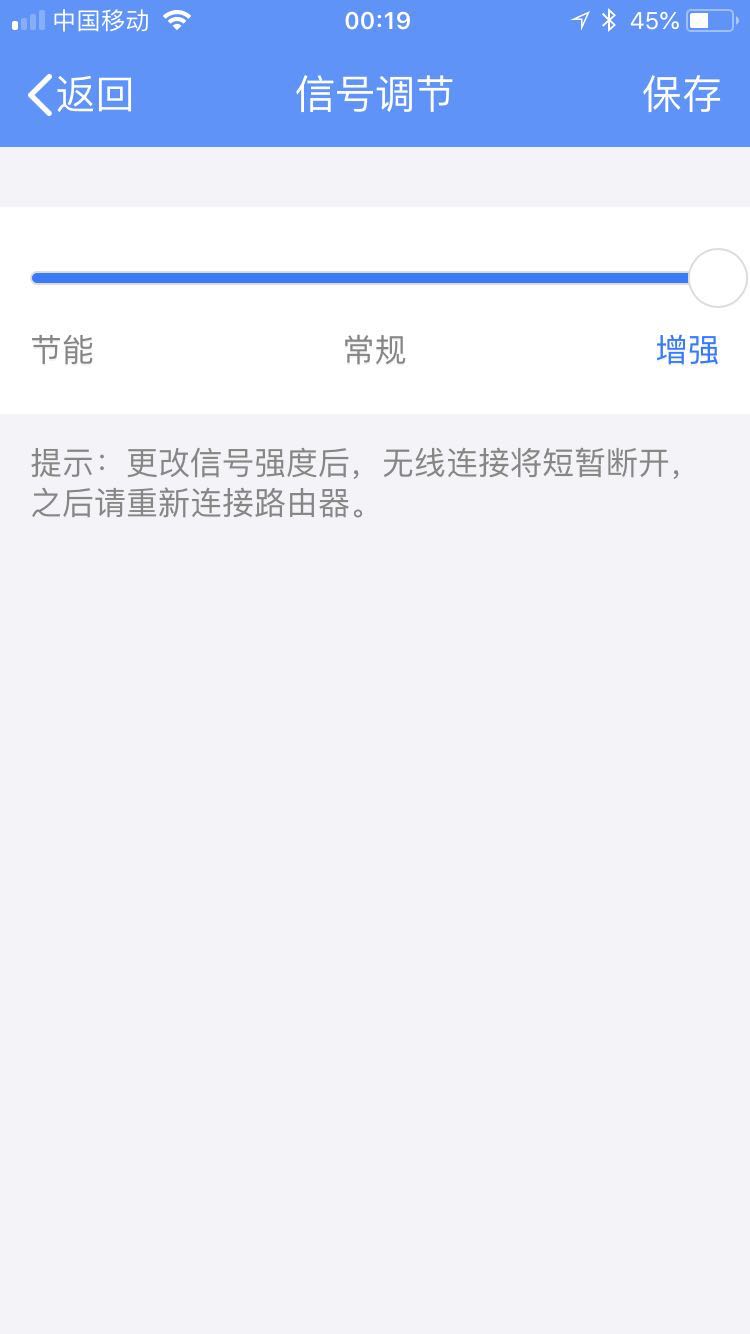Screen dimensions: 750x1334
Task: Select the 常规 normal signal mode
Action: pos(375,351)
